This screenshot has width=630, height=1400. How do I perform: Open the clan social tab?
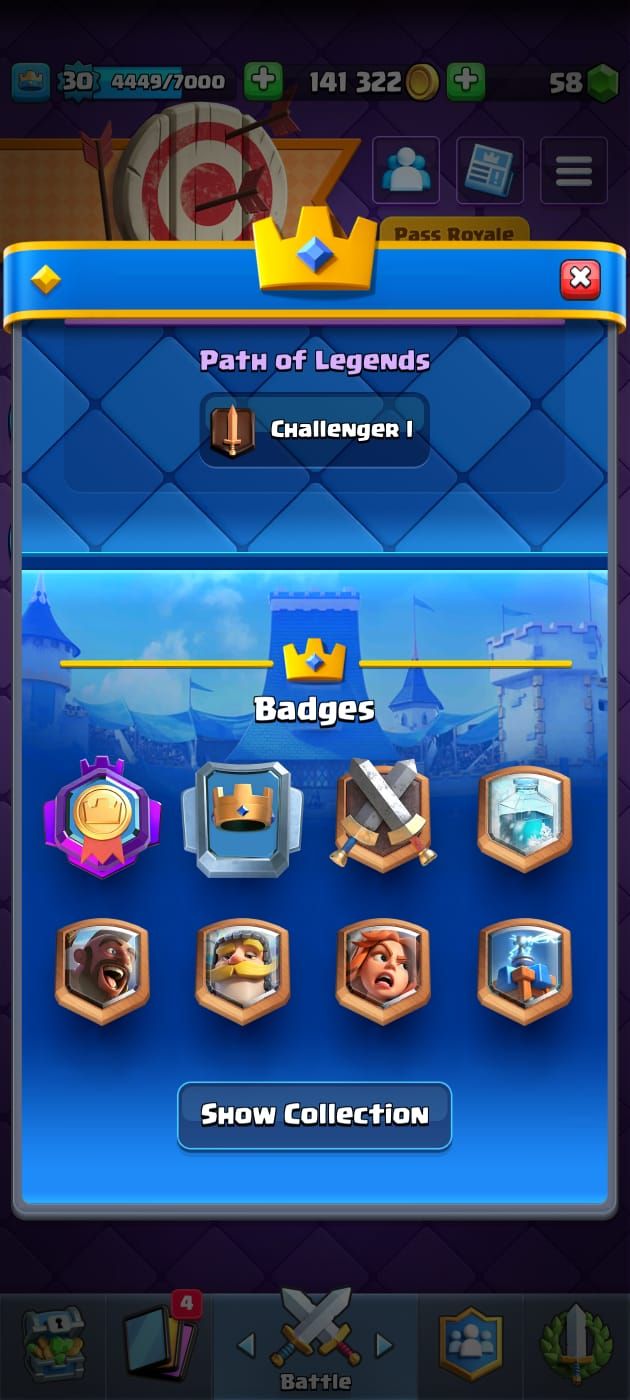pos(470,1345)
